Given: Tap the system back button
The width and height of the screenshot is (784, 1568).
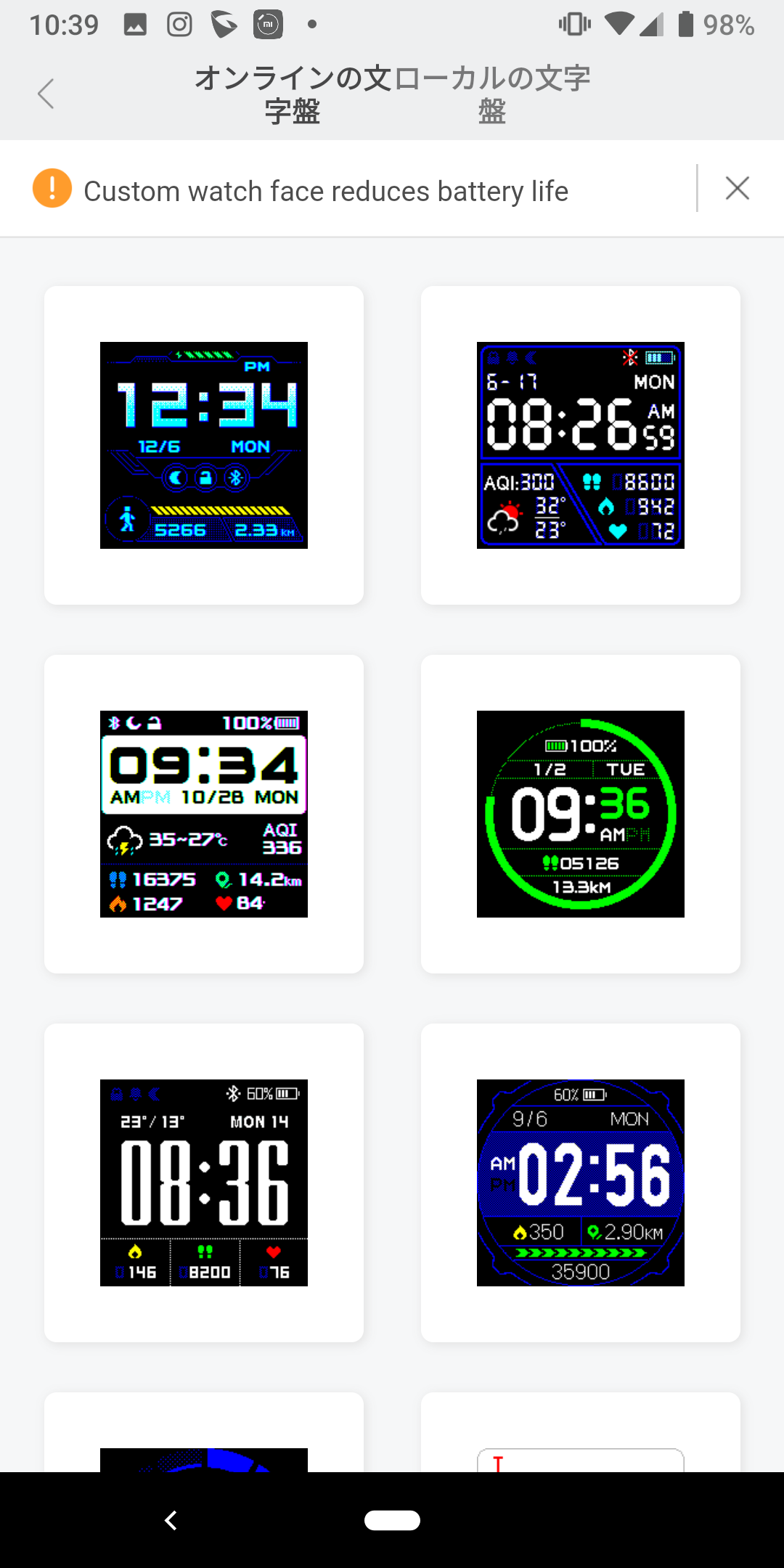Looking at the screenshot, I should 171,1520.
